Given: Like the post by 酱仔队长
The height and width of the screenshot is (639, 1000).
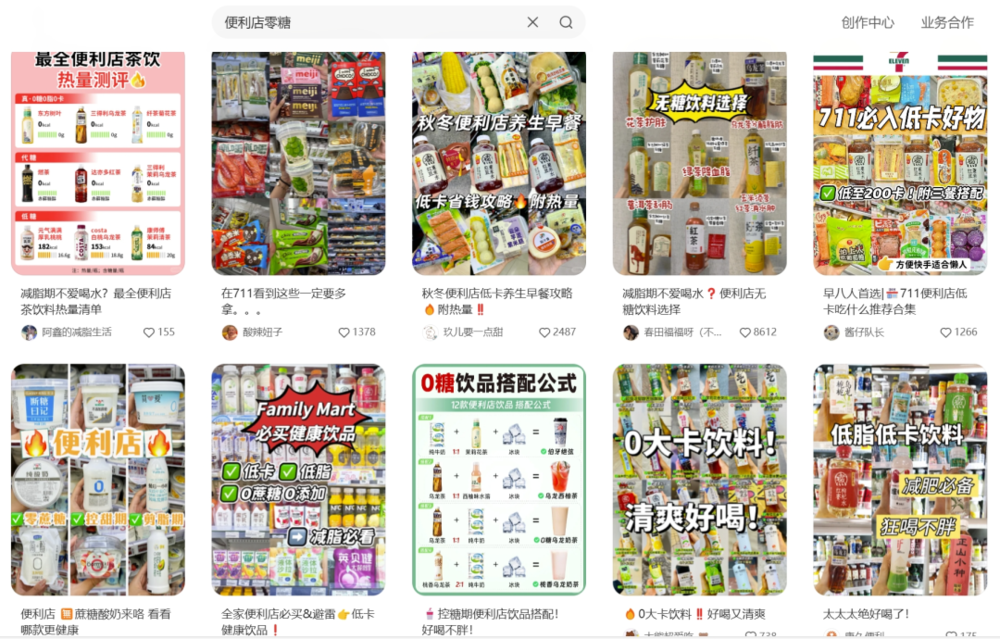Looking at the screenshot, I should pos(946,332).
